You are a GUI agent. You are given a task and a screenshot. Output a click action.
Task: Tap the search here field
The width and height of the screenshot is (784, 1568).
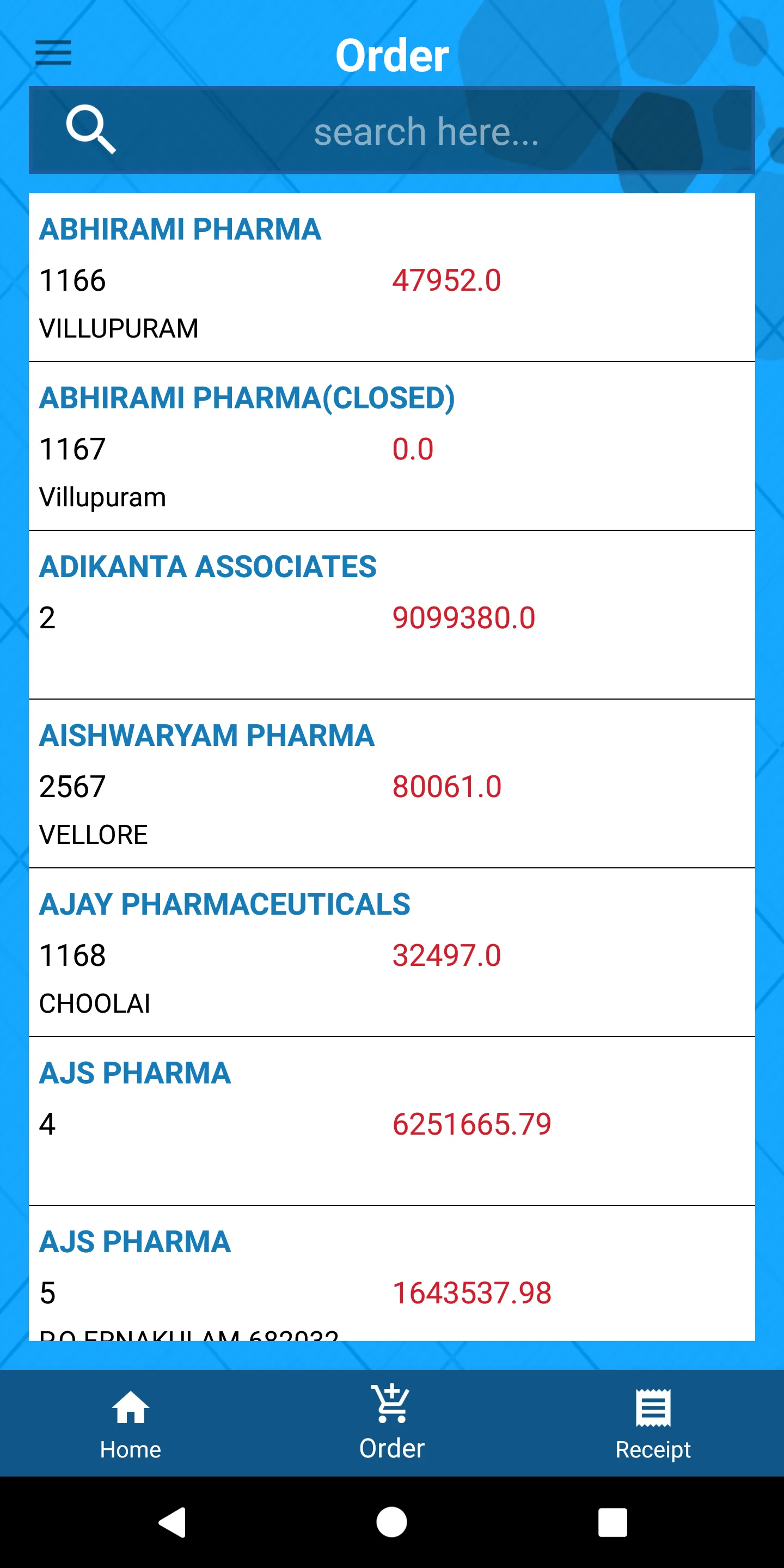[392, 130]
